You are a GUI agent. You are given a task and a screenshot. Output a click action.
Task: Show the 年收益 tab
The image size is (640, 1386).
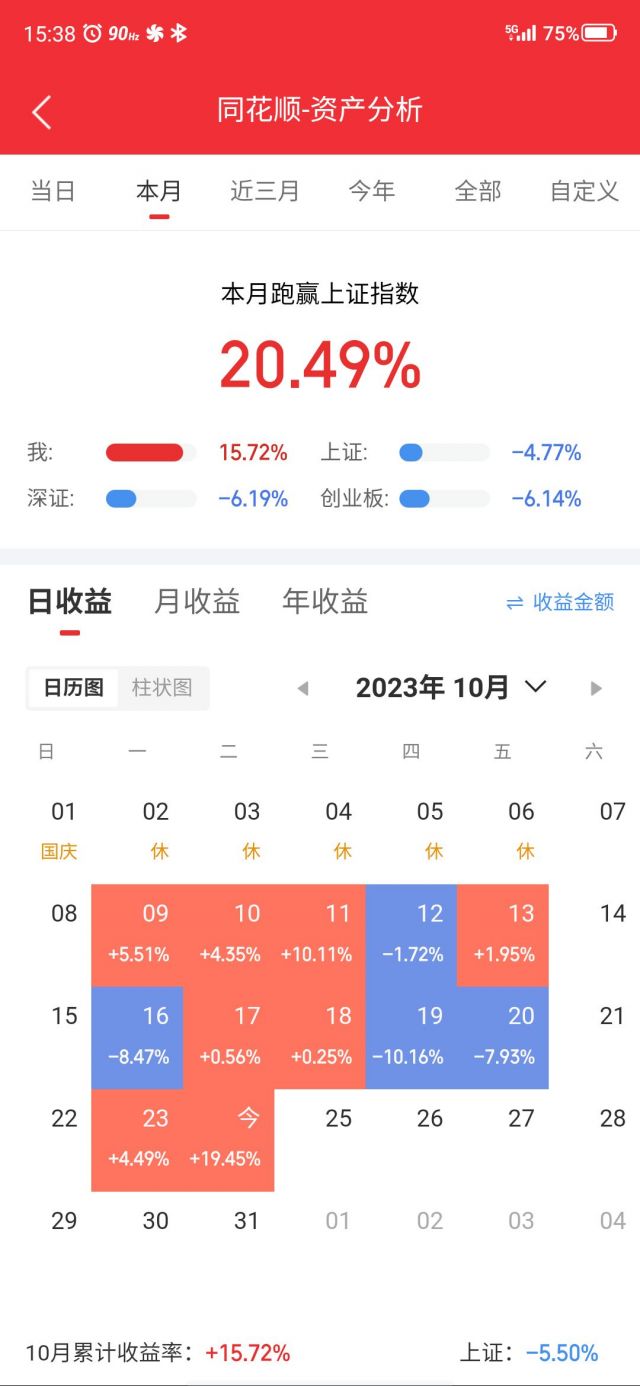click(x=325, y=601)
